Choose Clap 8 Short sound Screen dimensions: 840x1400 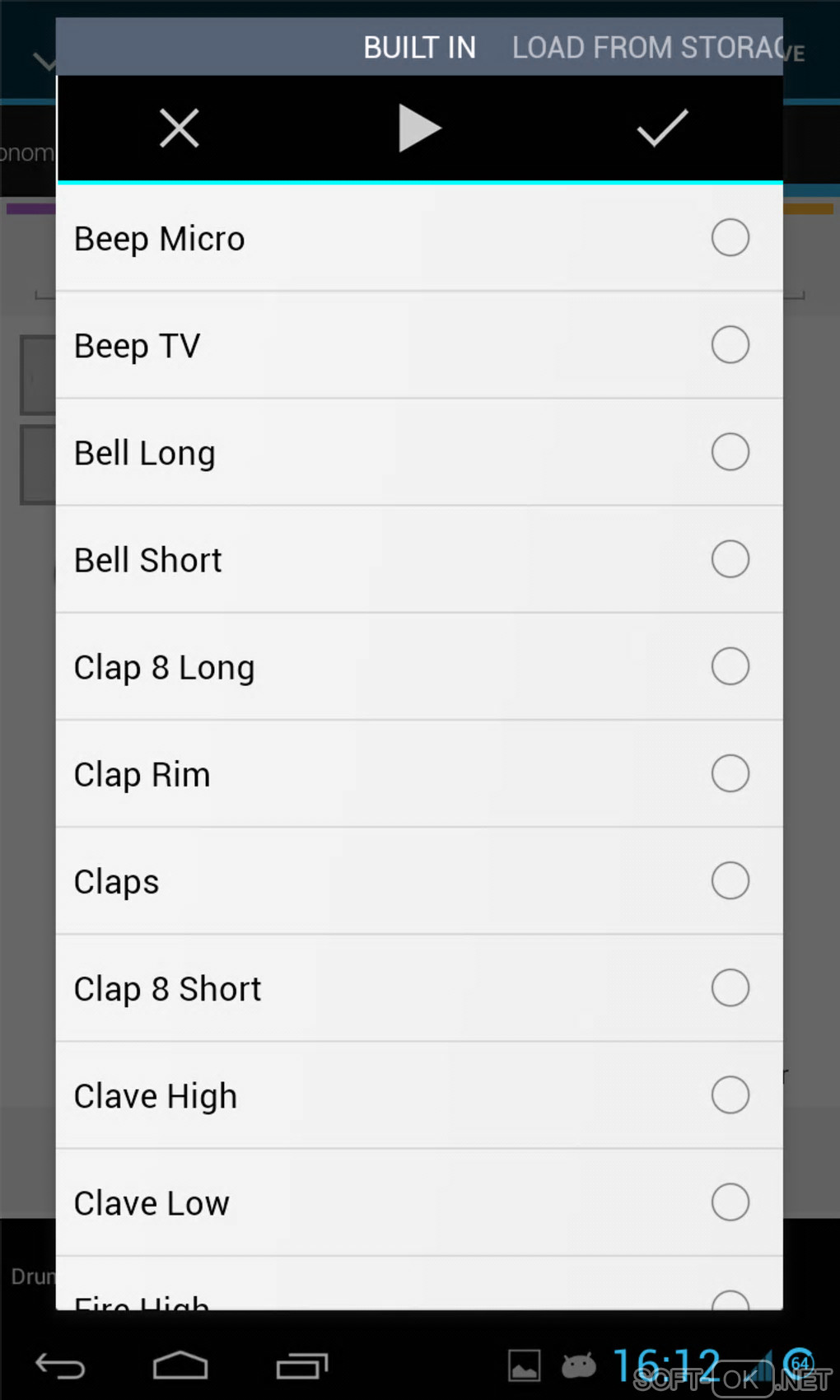(730, 987)
